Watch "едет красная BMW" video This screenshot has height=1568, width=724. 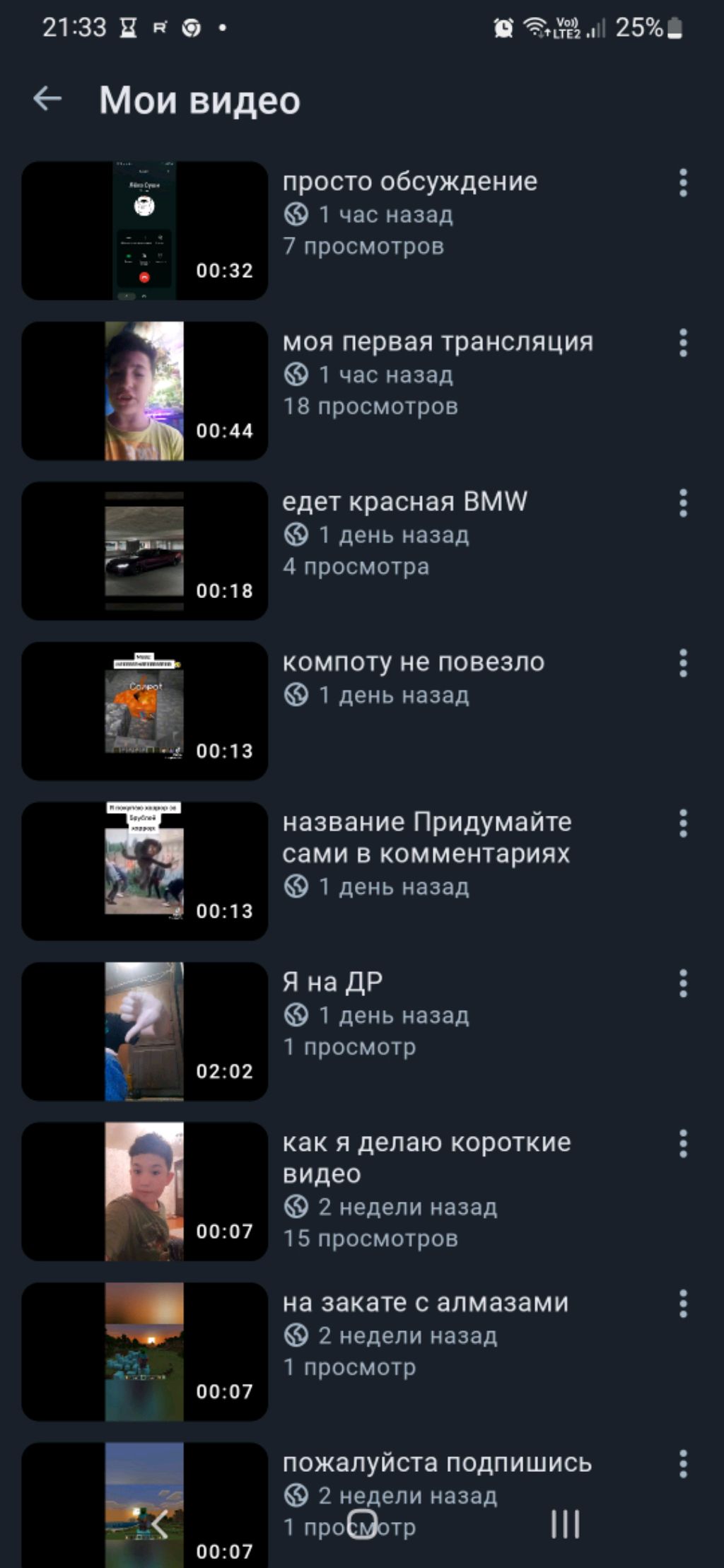[x=144, y=551]
